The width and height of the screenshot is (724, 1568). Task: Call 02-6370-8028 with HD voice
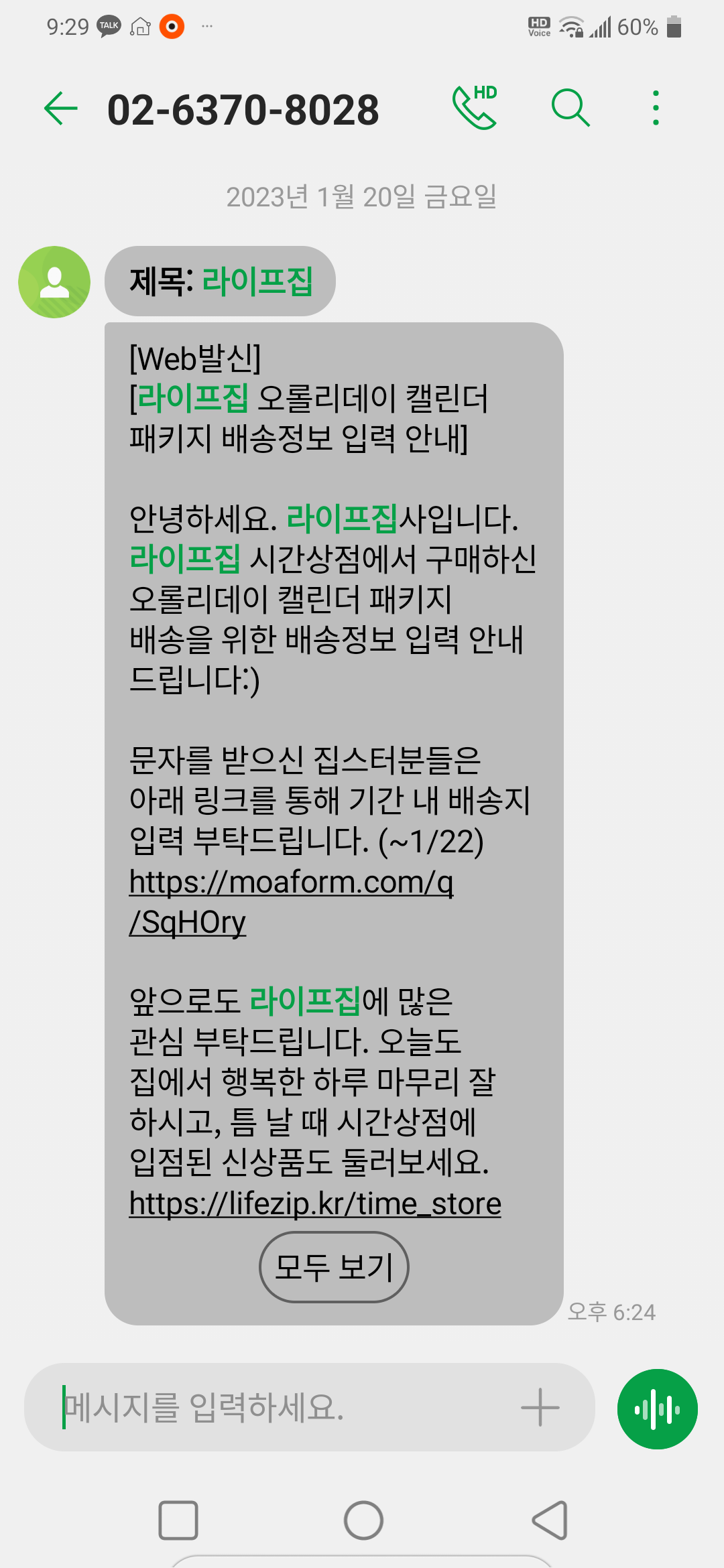(475, 107)
